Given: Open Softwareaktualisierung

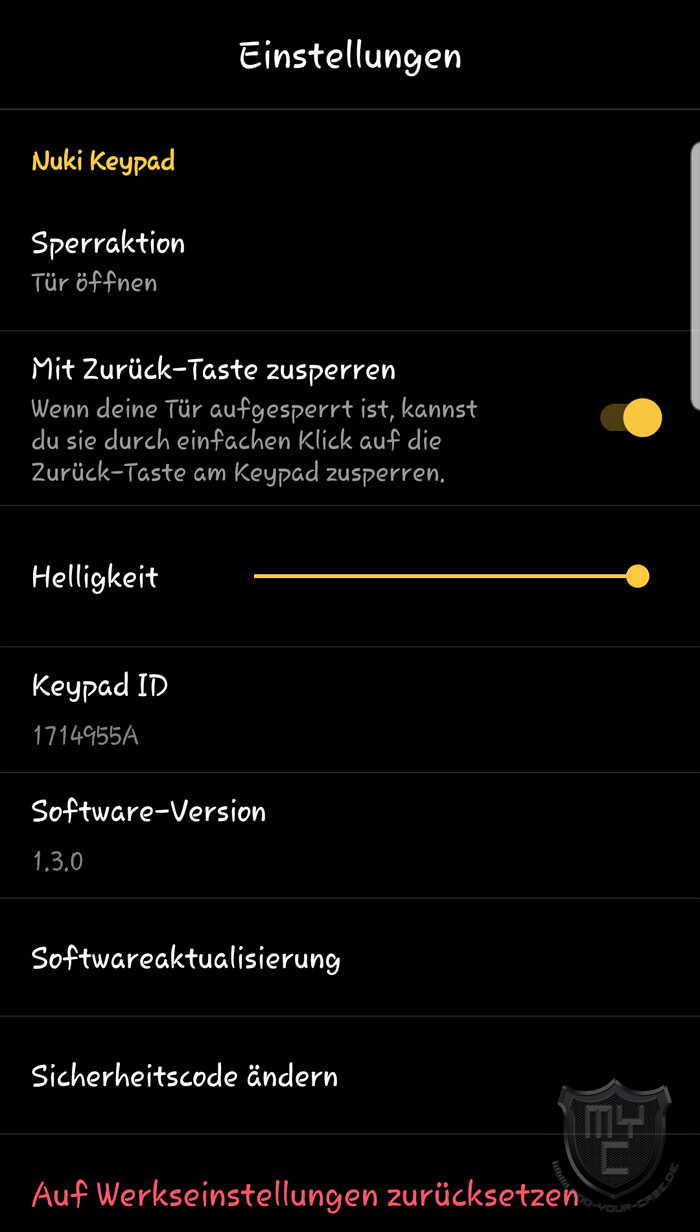Looking at the screenshot, I should pyautogui.click(x=186, y=958).
